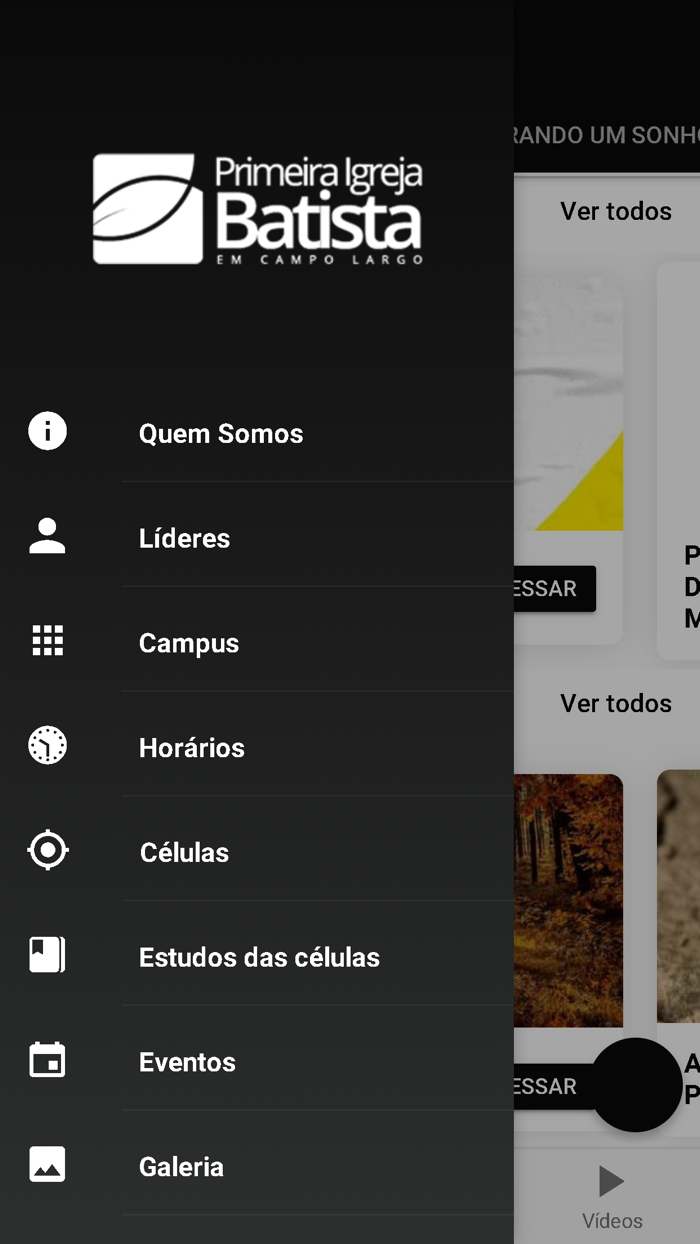Open Horários in the drawer

(192, 748)
